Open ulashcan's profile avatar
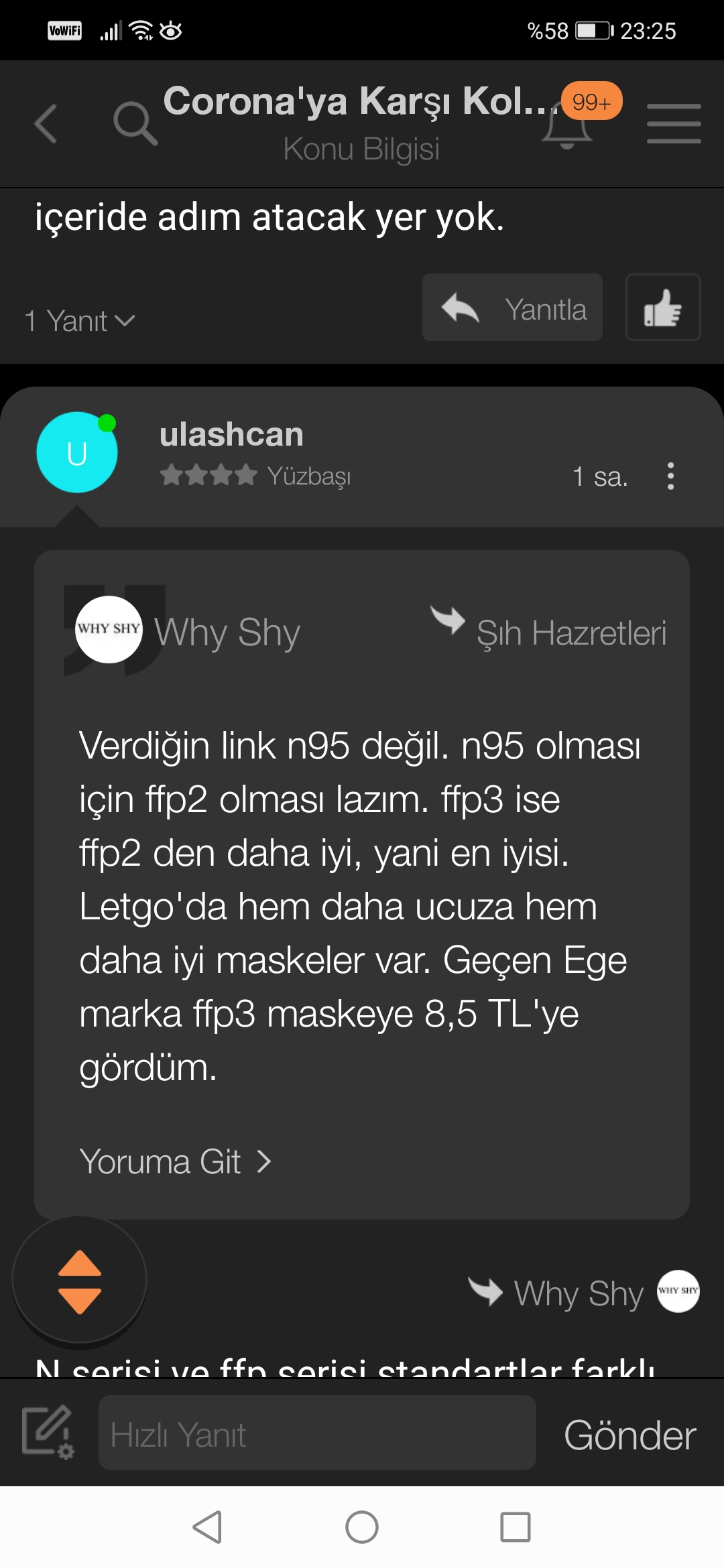Image resolution: width=724 pixels, height=1568 pixels. (x=77, y=452)
